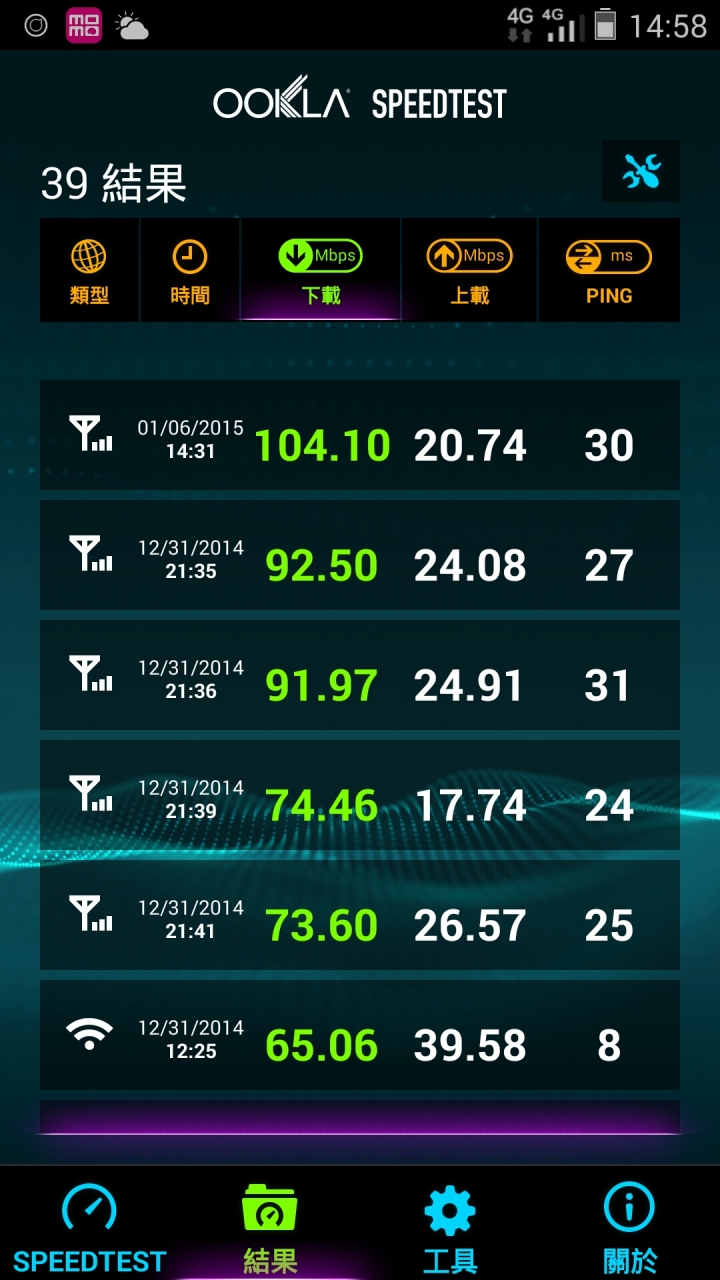Open the Wi-Fi result from 12:25
This screenshot has height=1280, width=720.
pyautogui.click(x=360, y=1035)
